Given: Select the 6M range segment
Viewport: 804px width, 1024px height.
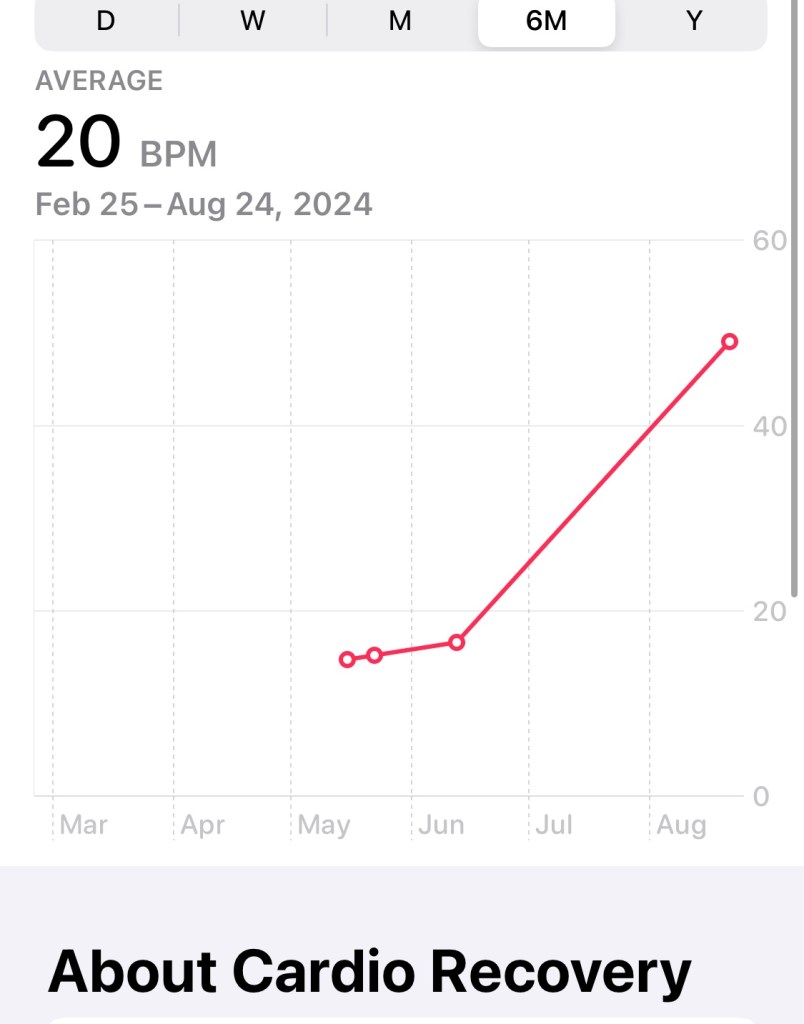Looking at the screenshot, I should 546,21.
